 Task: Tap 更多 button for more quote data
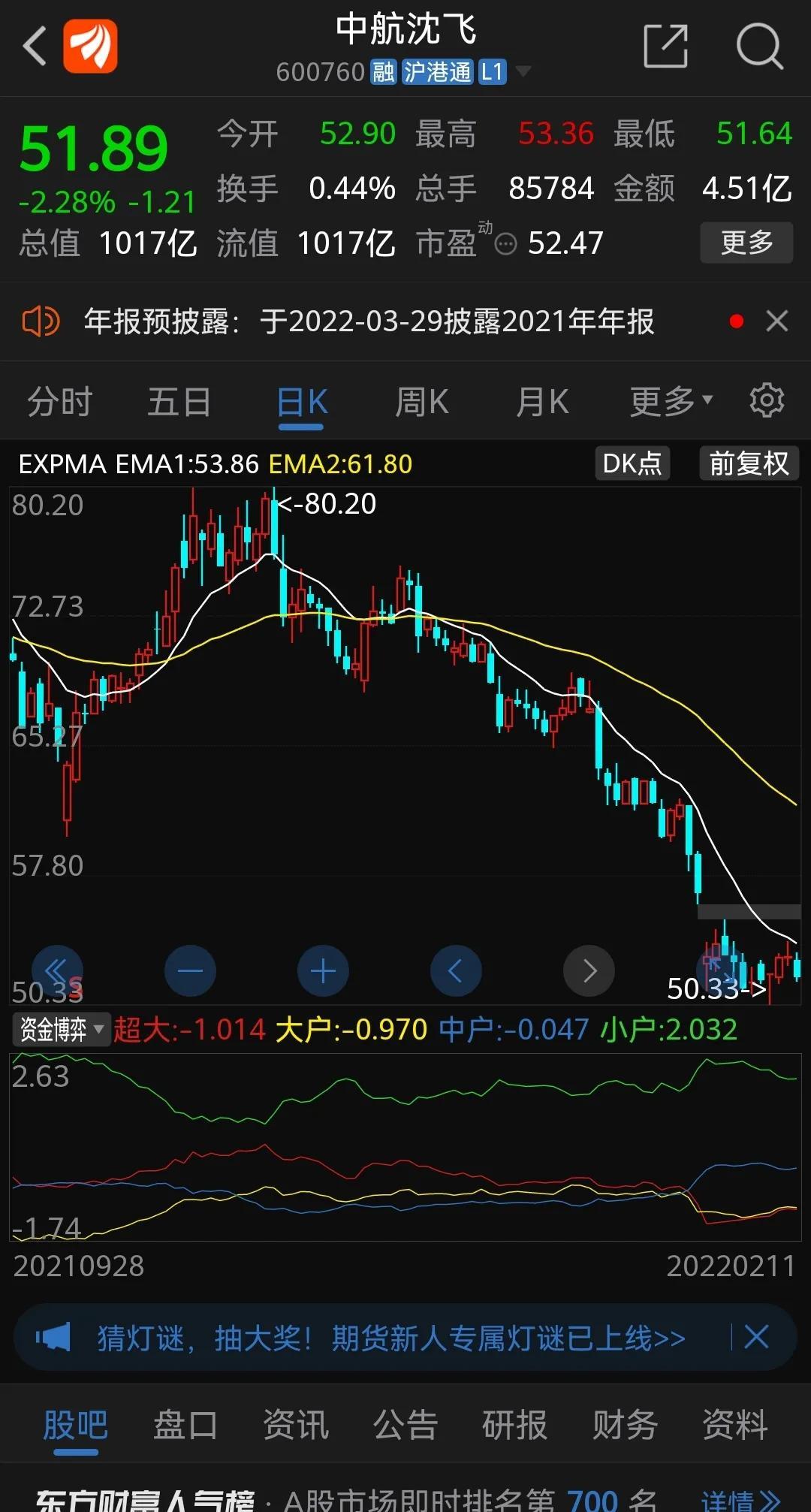[746, 243]
